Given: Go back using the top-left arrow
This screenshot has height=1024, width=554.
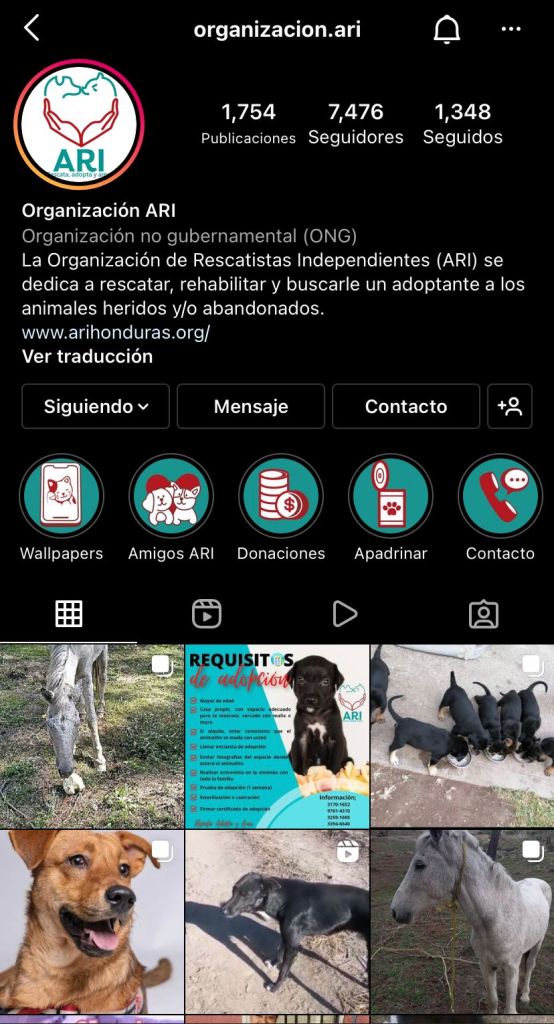Looking at the screenshot, I should pyautogui.click(x=31, y=29).
